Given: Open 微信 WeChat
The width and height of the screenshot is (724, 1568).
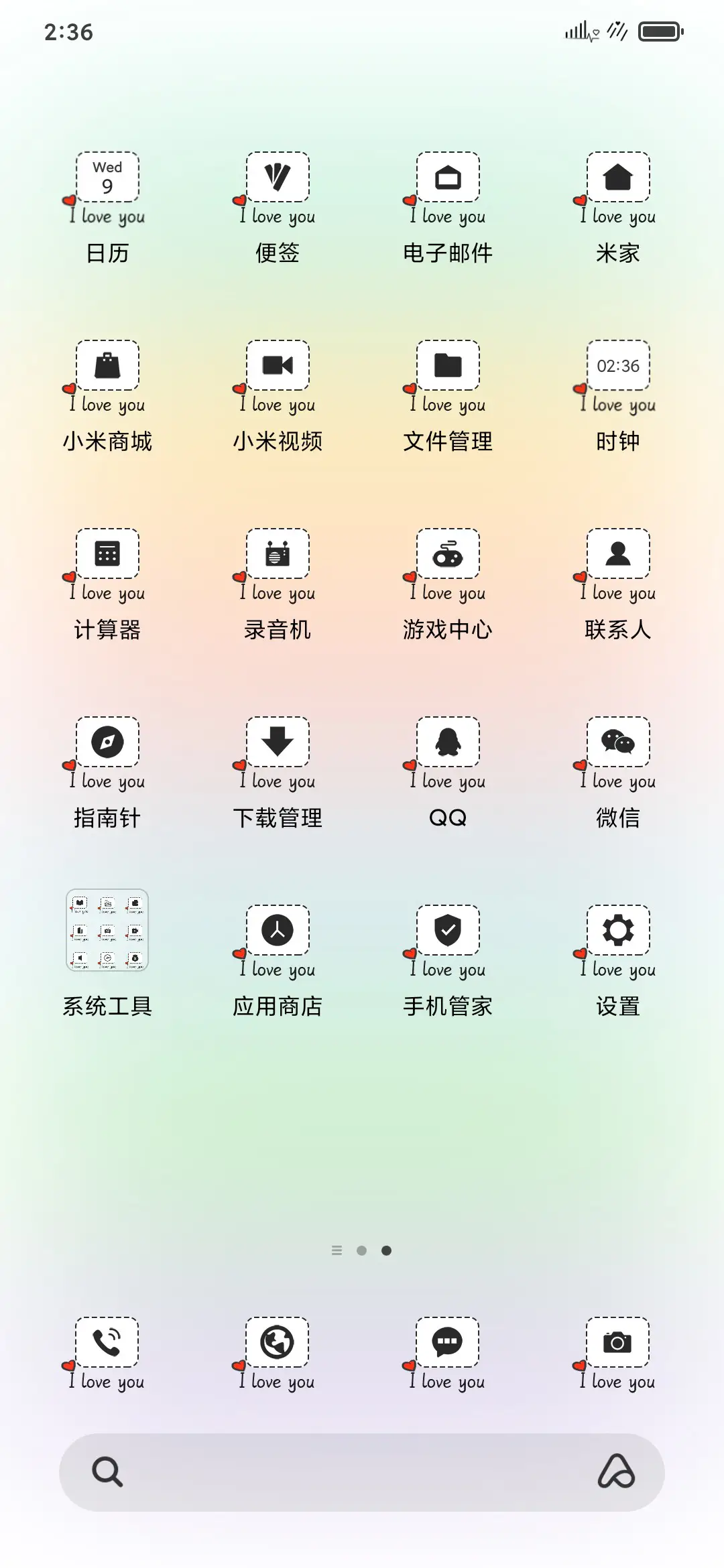Looking at the screenshot, I should tap(617, 742).
